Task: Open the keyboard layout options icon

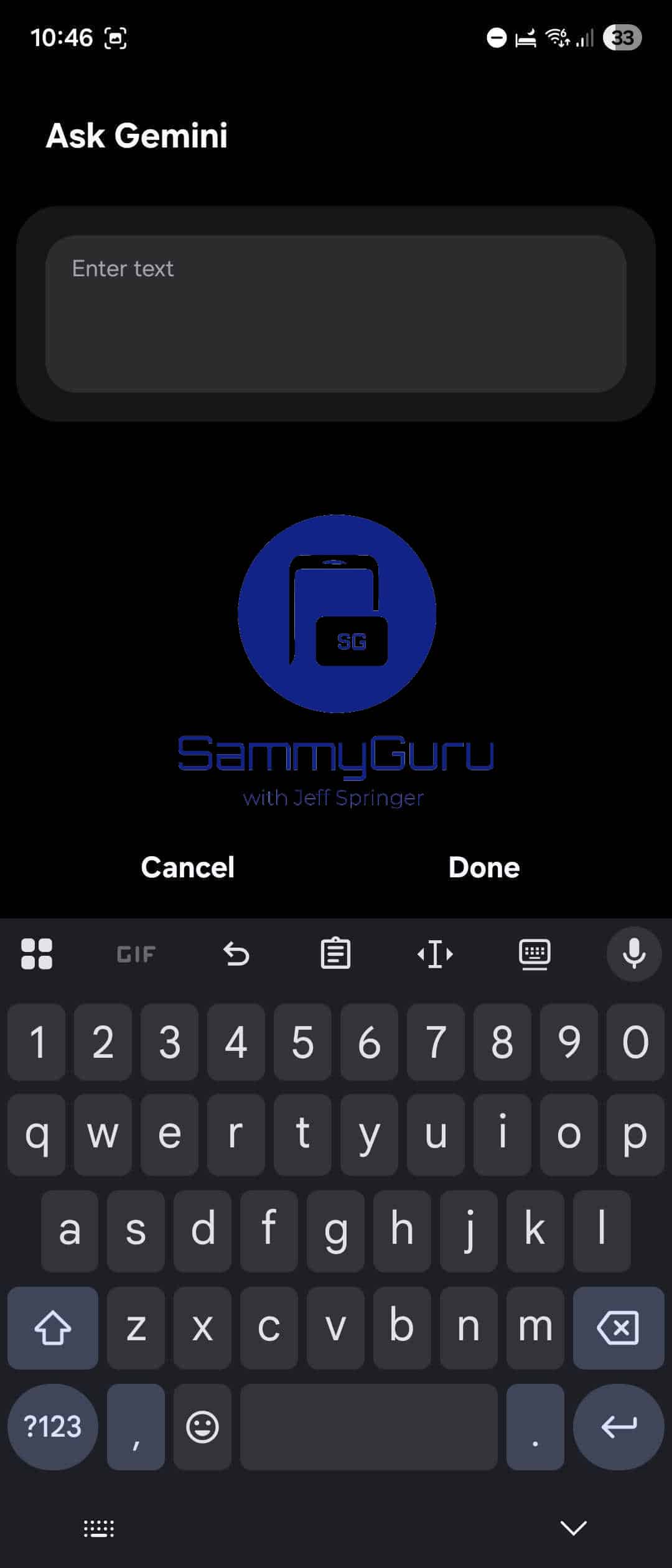Action: 534,953
